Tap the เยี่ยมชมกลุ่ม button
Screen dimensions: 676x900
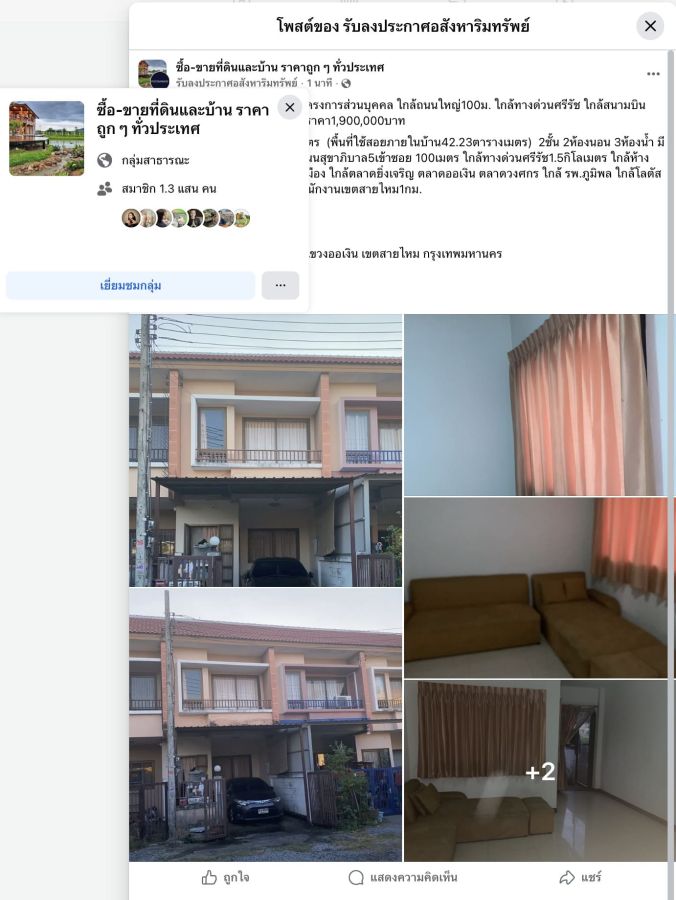130,286
